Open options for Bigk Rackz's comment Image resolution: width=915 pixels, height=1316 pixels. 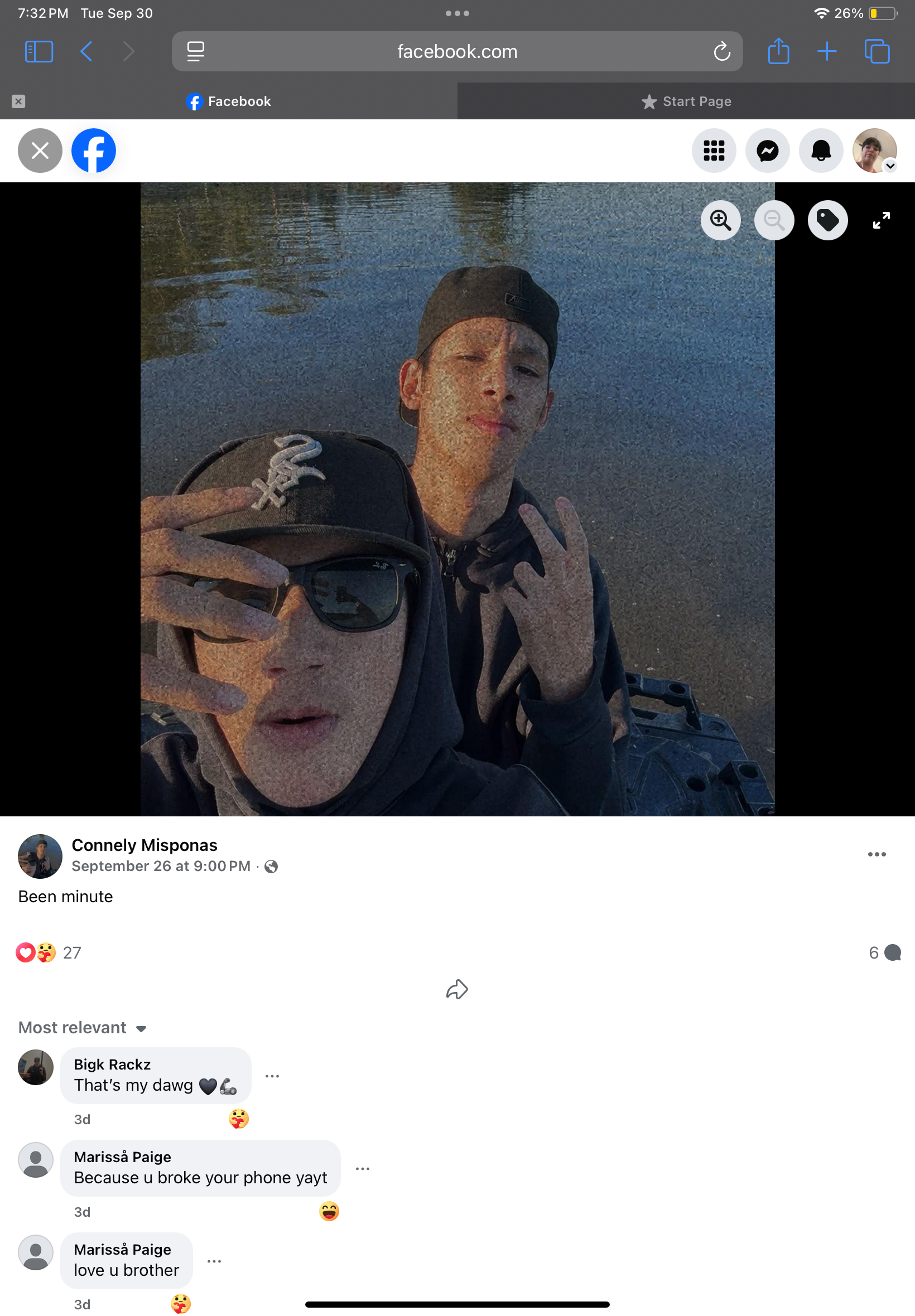click(272, 1076)
